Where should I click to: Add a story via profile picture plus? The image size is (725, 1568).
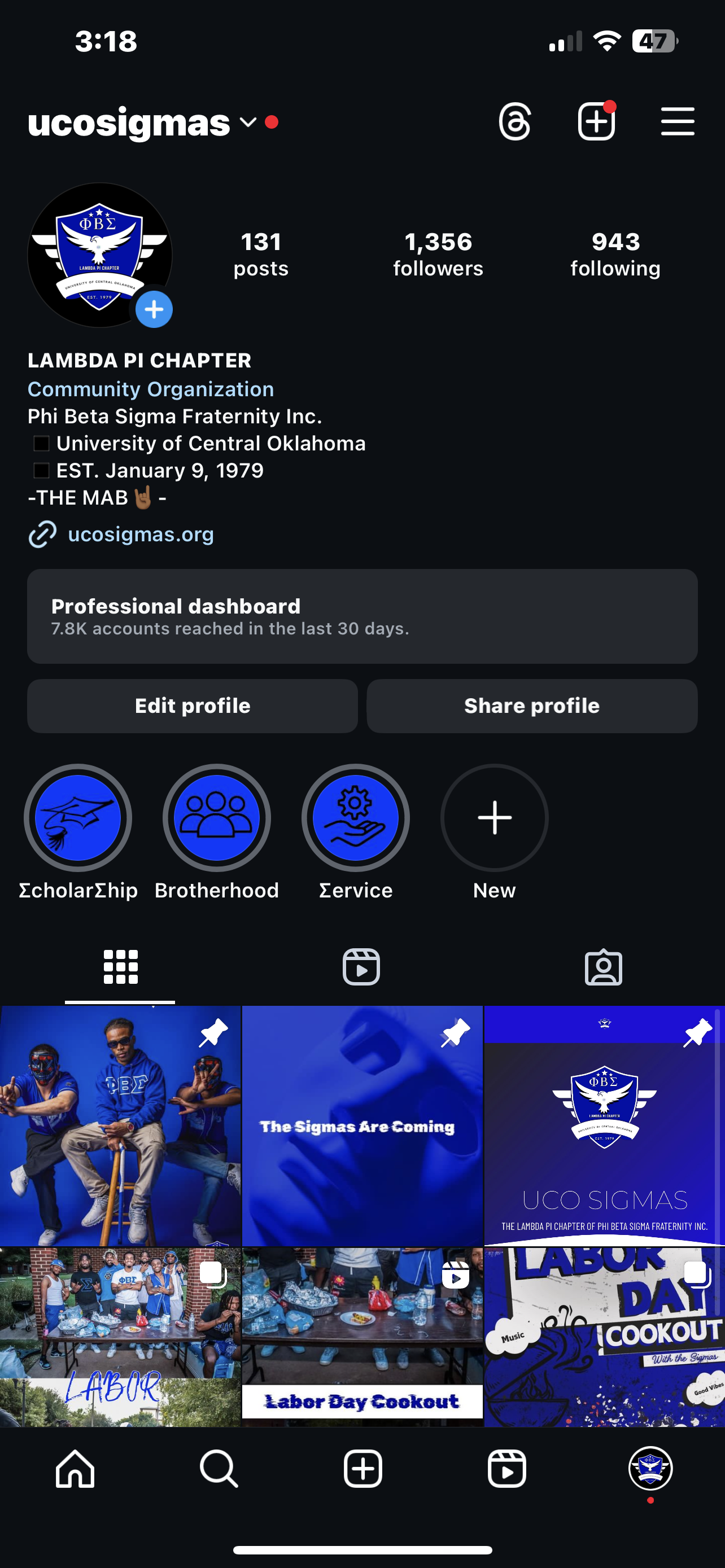coord(154,309)
